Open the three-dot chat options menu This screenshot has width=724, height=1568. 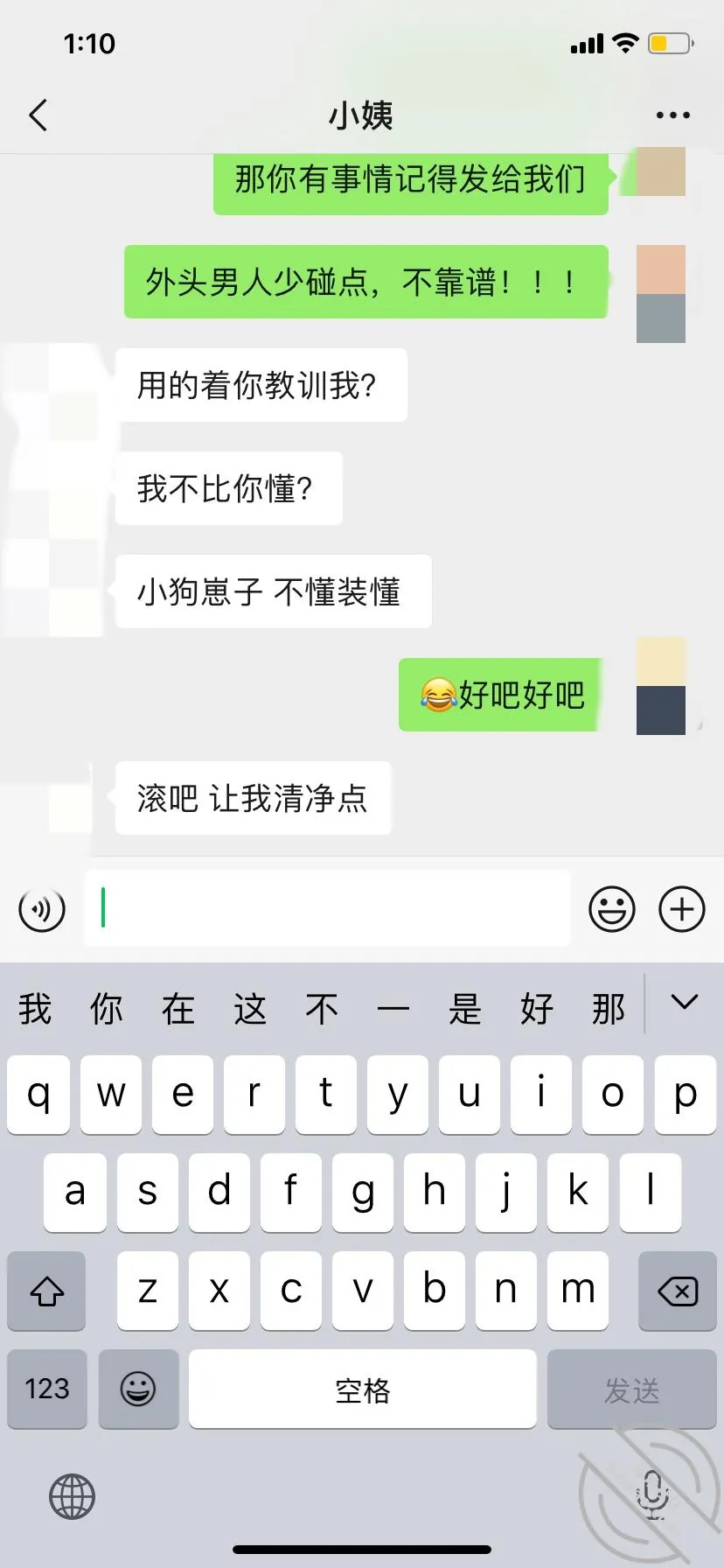[x=672, y=115]
